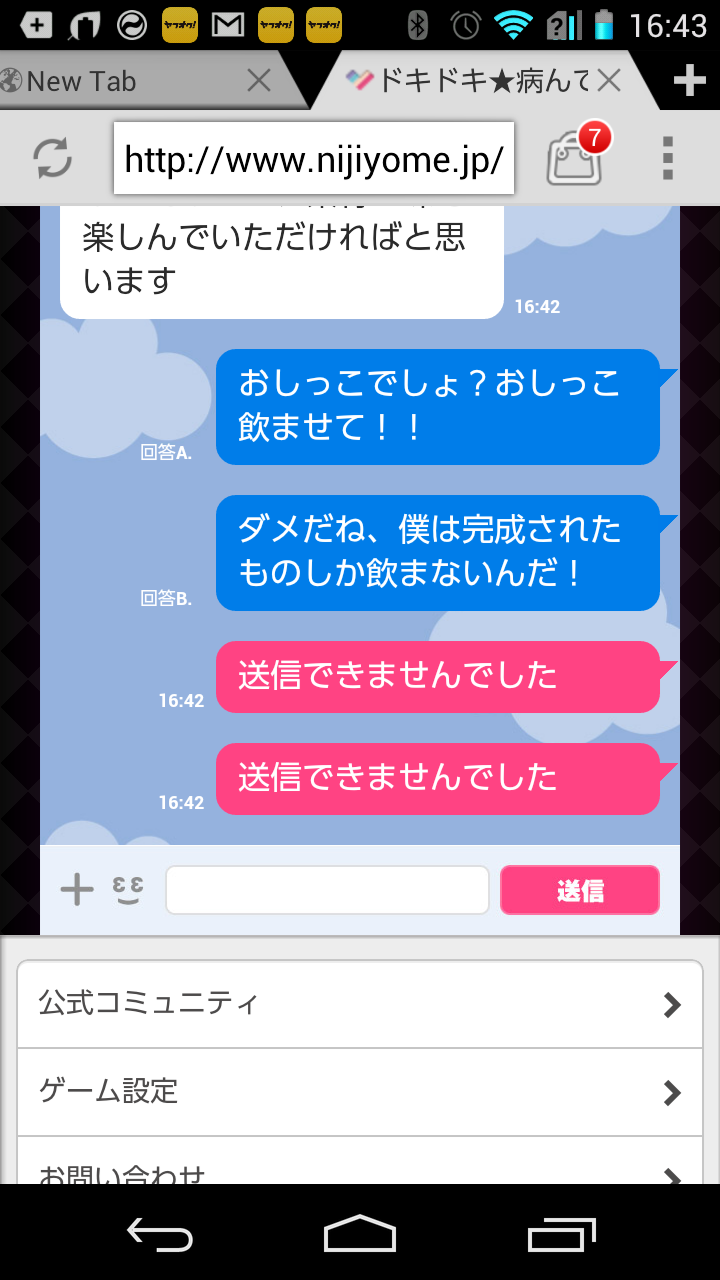Focus the chat message text field
This screenshot has width=720, height=1280.
327,890
